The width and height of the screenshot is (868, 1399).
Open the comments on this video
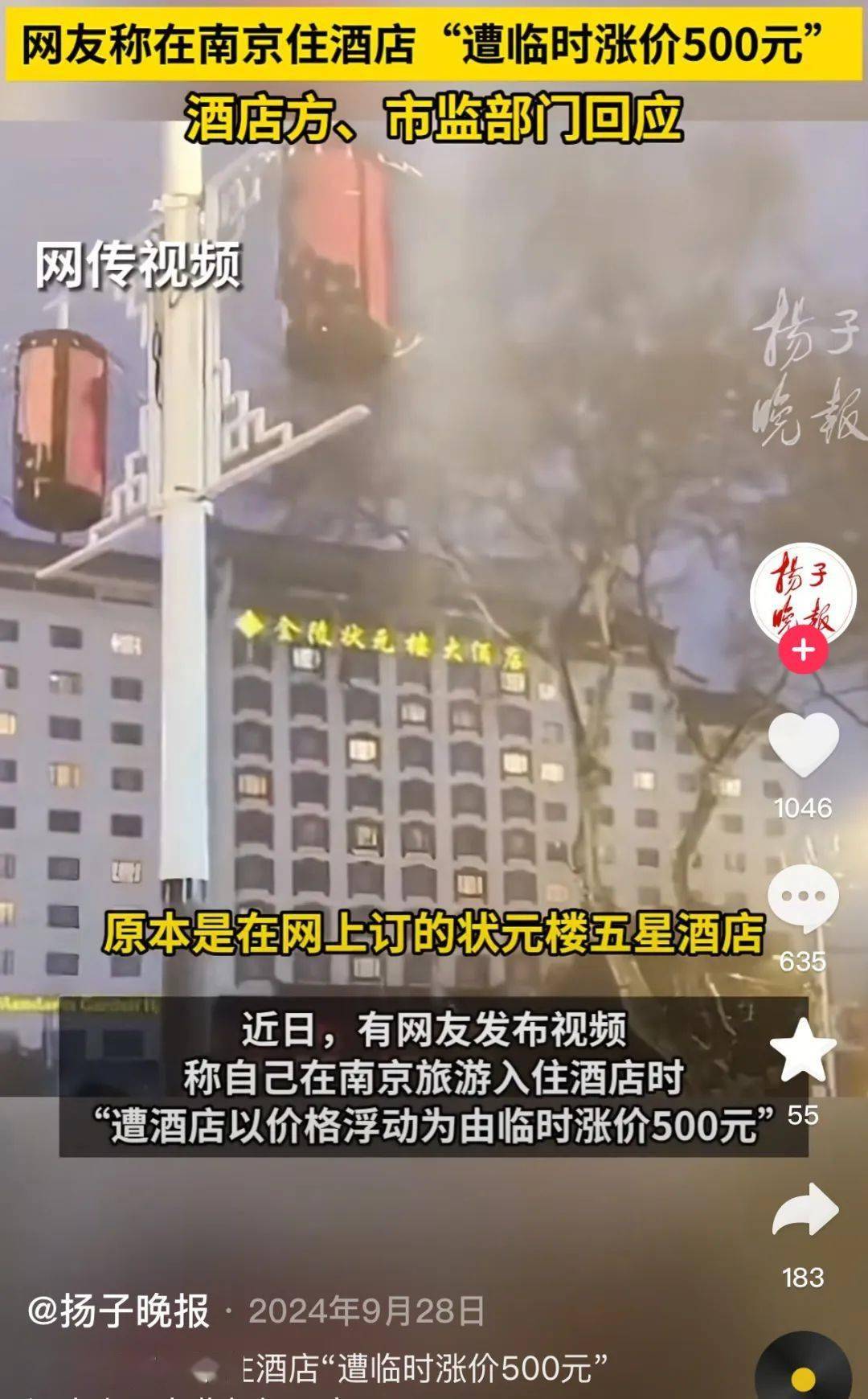[x=803, y=898]
